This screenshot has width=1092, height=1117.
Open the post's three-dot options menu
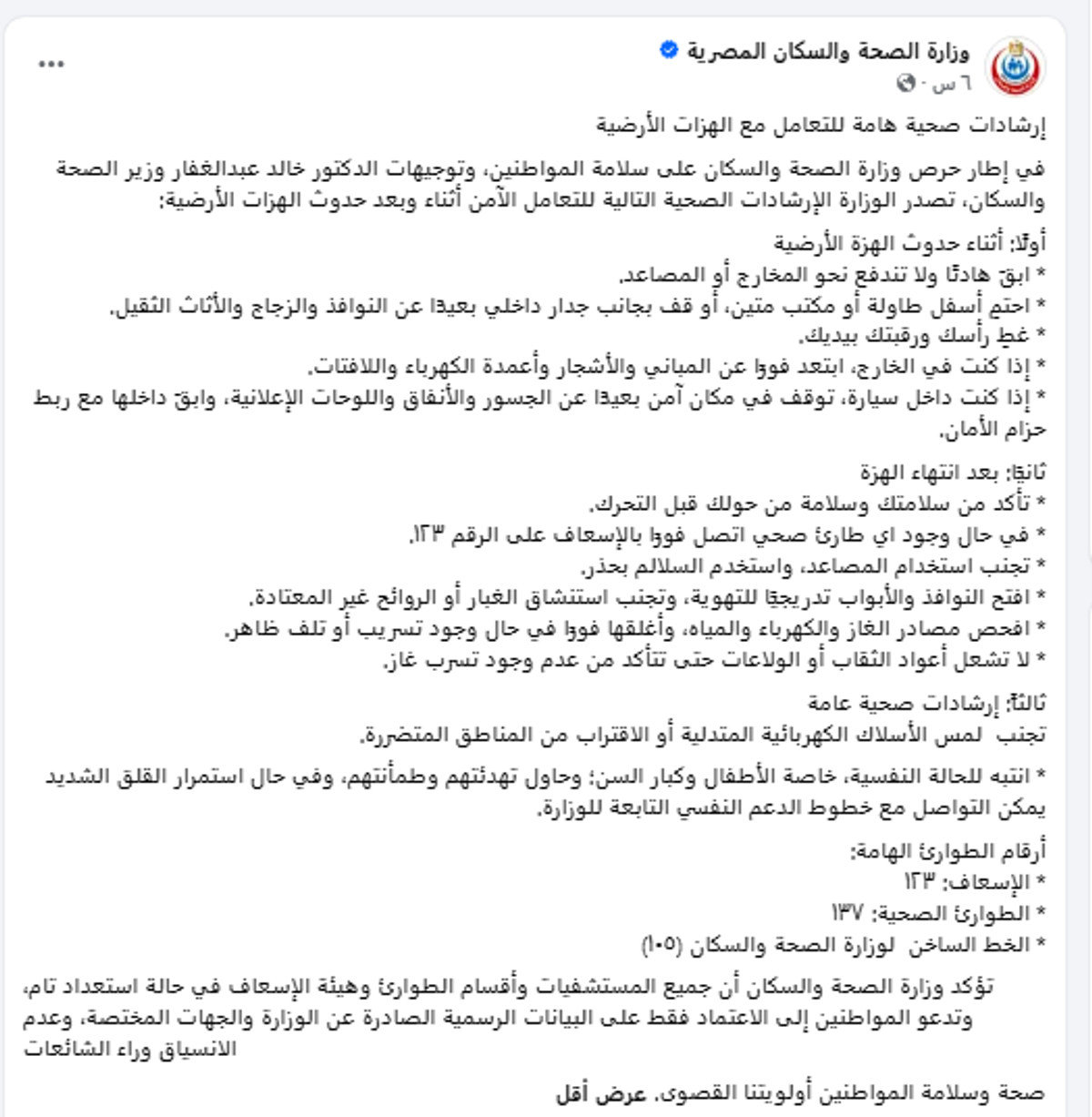coord(51,64)
